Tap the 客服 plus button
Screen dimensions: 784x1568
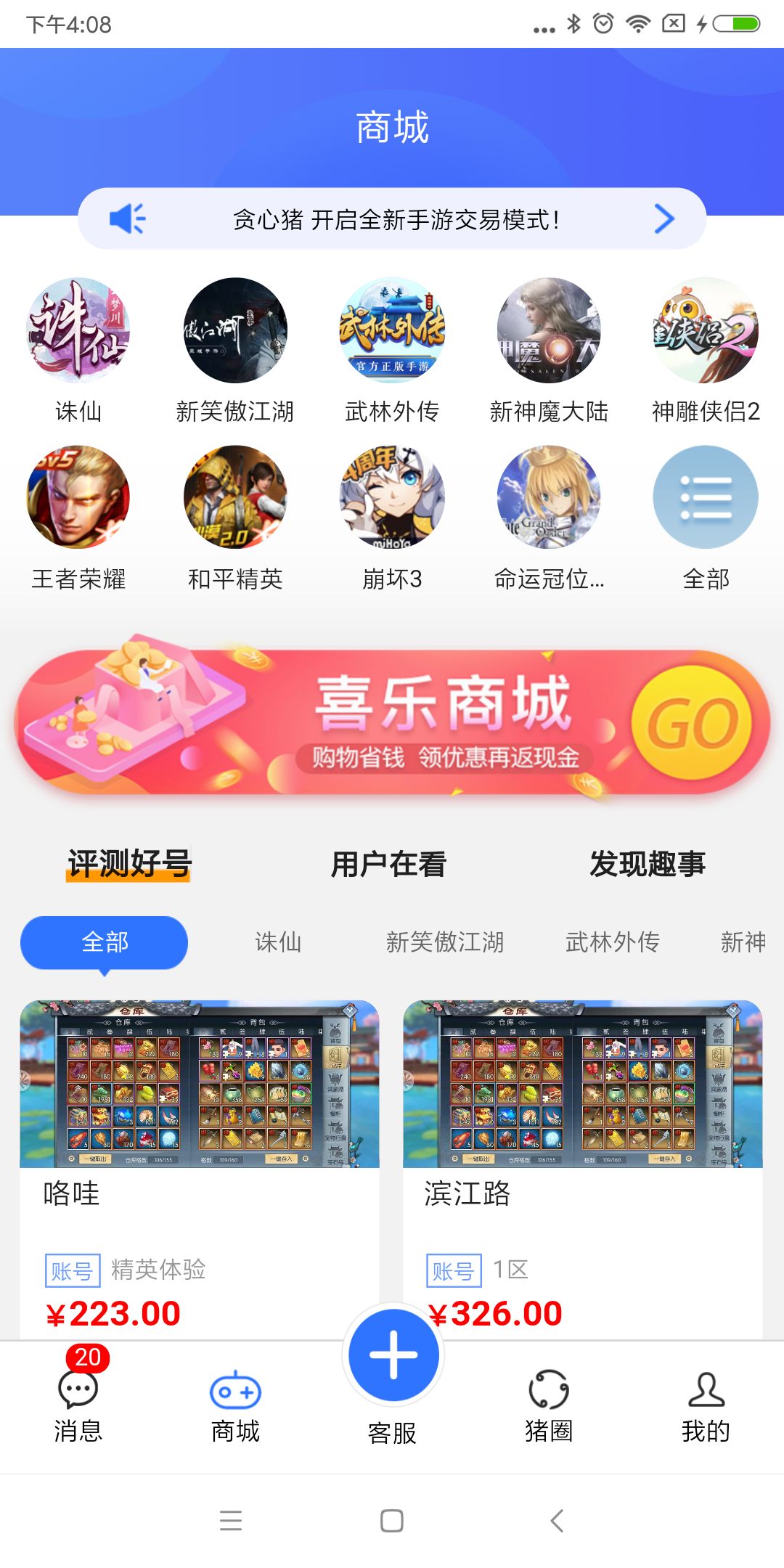pyautogui.click(x=393, y=1355)
